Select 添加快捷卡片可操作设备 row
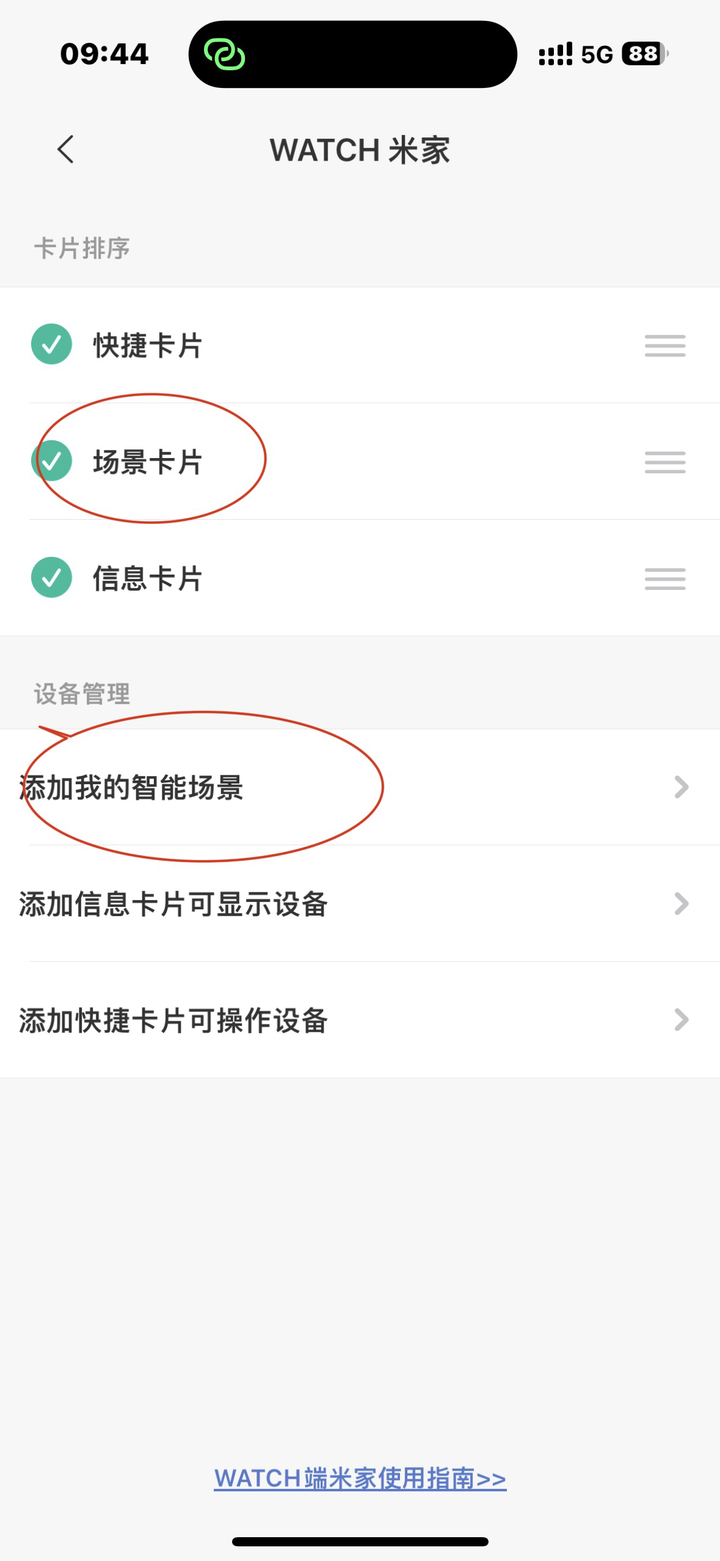This screenshot has width=720, height=1561. 360,1021
